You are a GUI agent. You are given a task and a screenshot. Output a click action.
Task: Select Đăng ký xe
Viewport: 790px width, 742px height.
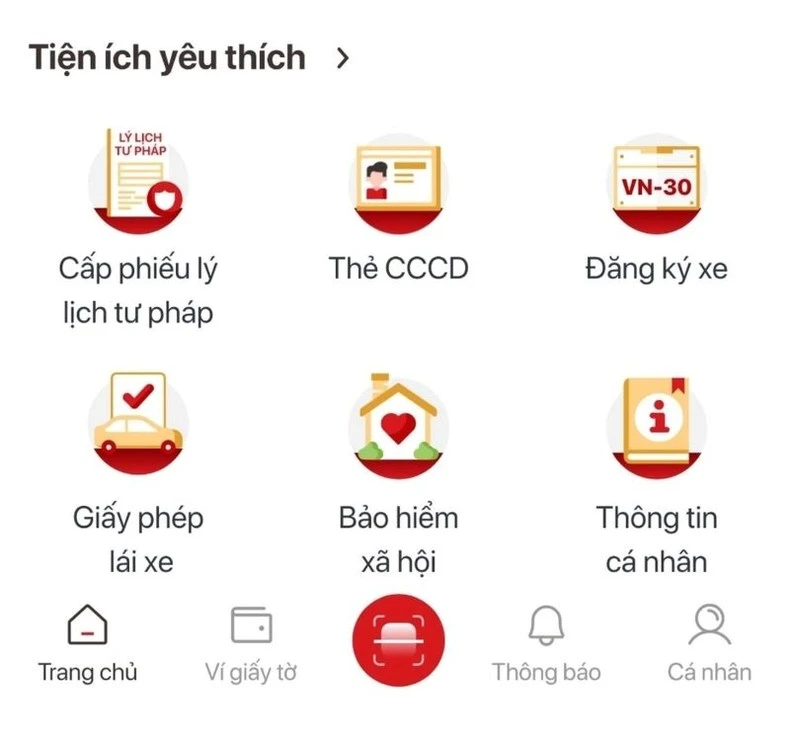[x=657, y=181]
